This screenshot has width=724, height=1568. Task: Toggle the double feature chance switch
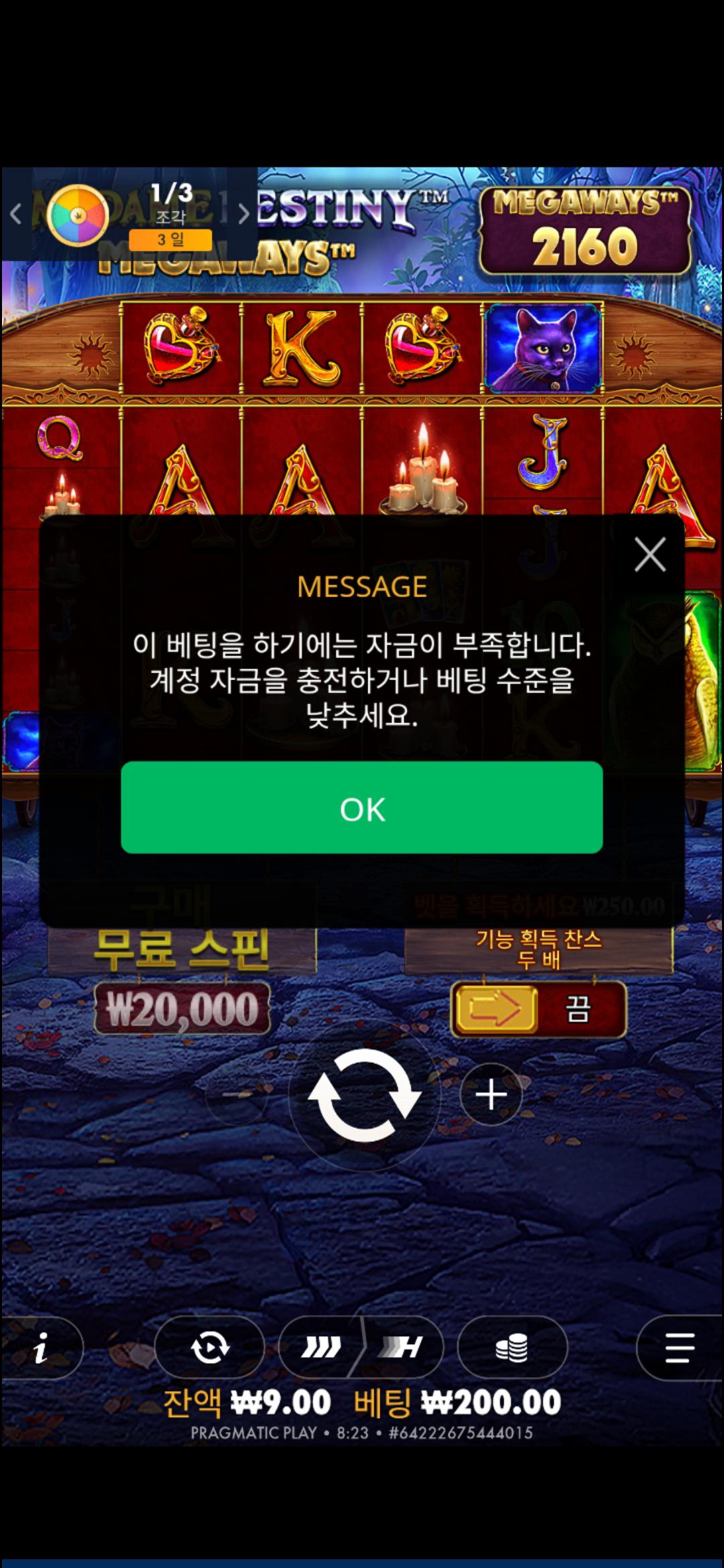(x=538, y=1008)
